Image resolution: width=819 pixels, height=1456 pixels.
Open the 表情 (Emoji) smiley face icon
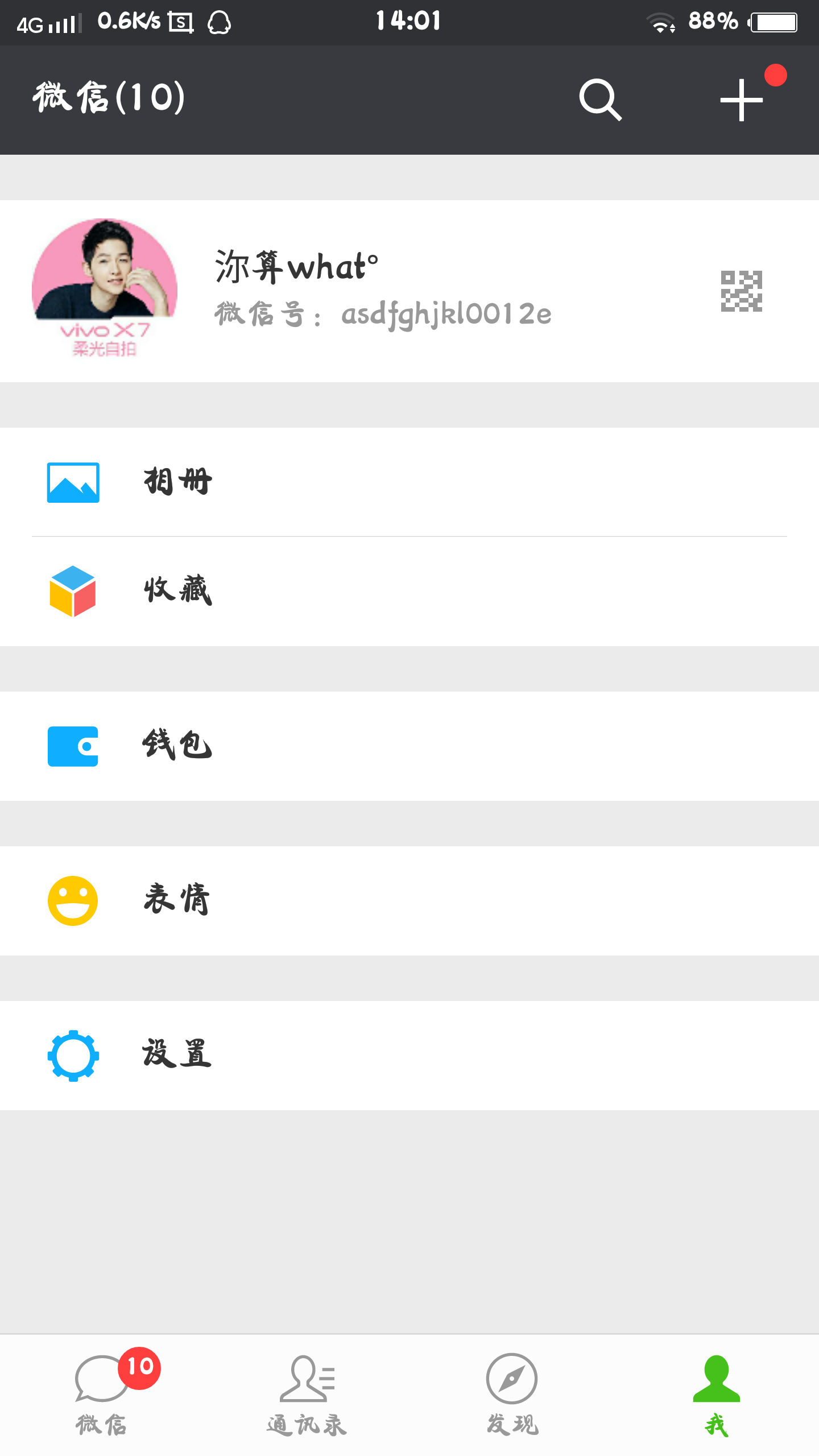73,901
